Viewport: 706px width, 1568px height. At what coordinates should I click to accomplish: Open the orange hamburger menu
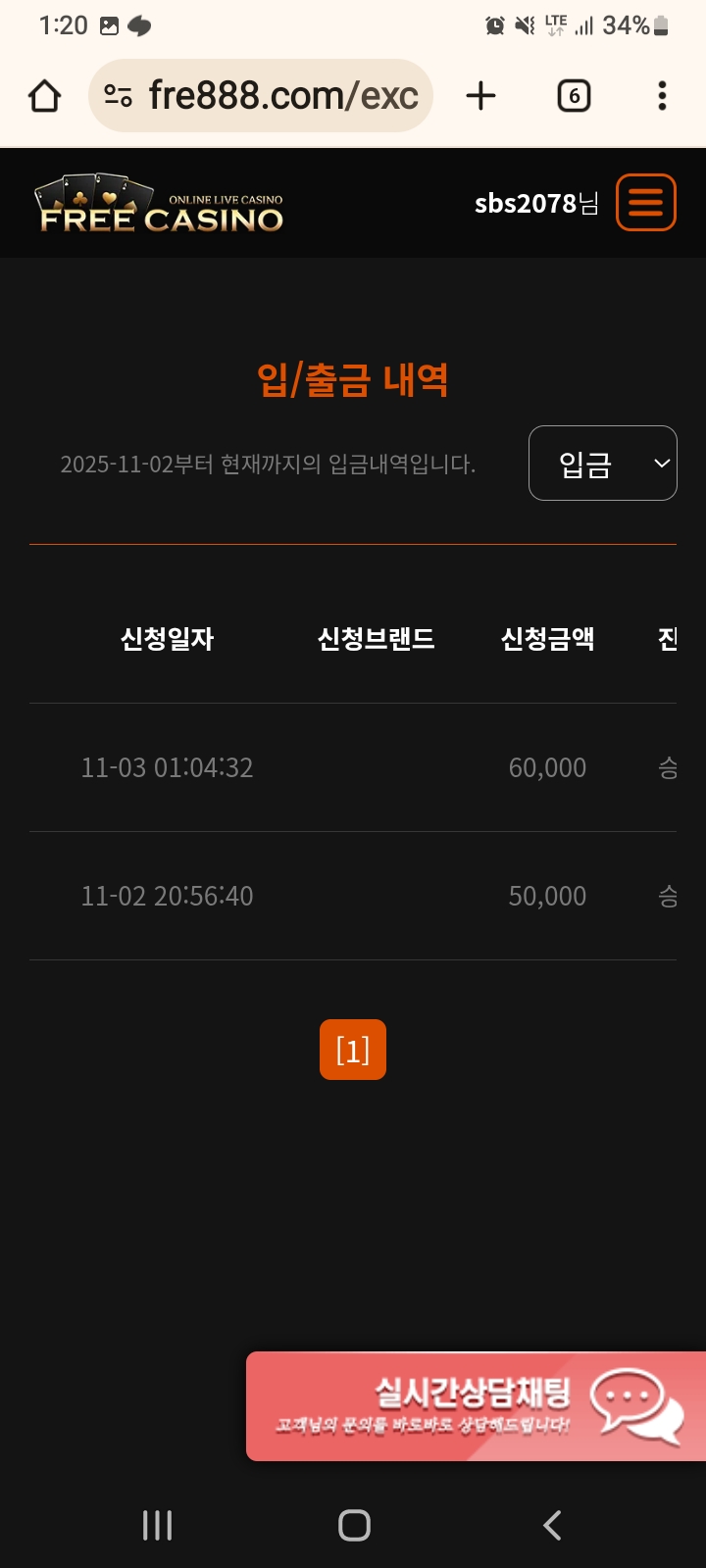click(646, 203)
